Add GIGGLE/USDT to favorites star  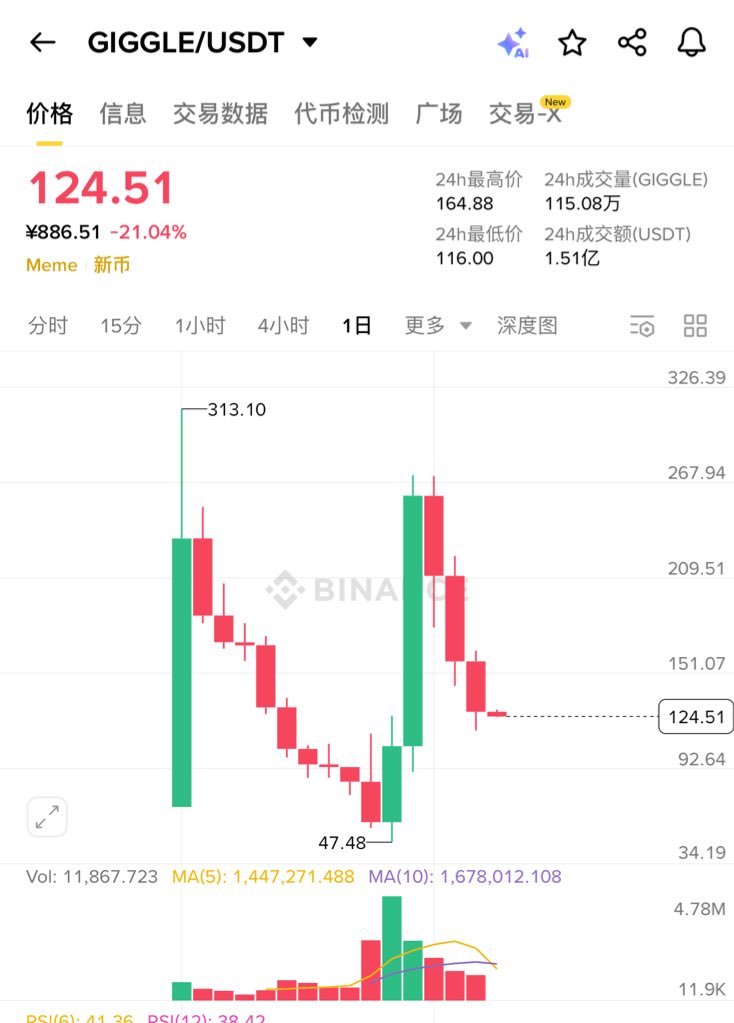572,43
